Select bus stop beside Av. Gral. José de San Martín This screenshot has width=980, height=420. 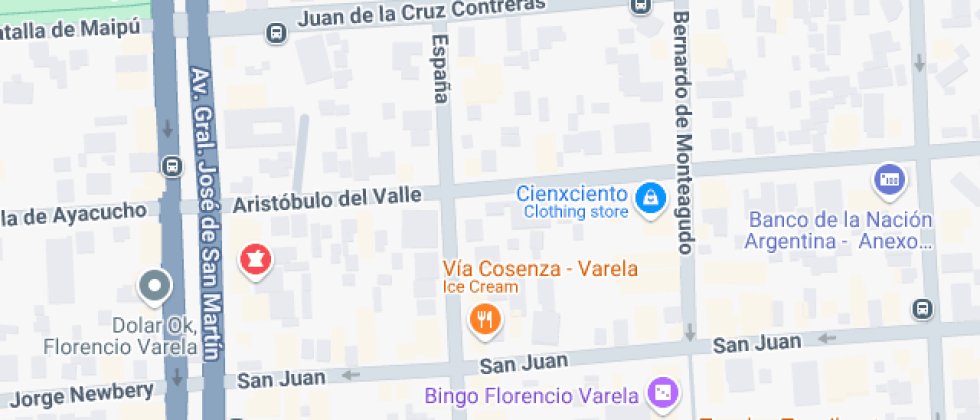click(172, 166)
